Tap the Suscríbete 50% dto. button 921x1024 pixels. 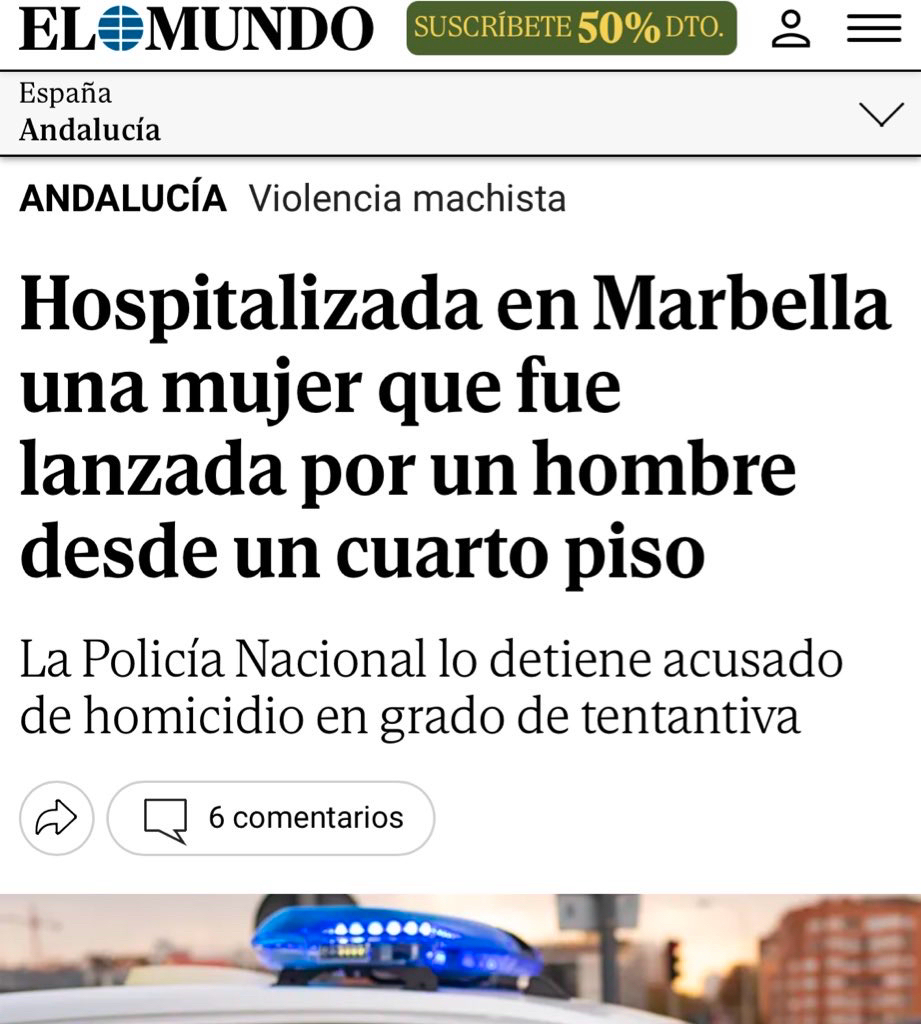(571, 29)
